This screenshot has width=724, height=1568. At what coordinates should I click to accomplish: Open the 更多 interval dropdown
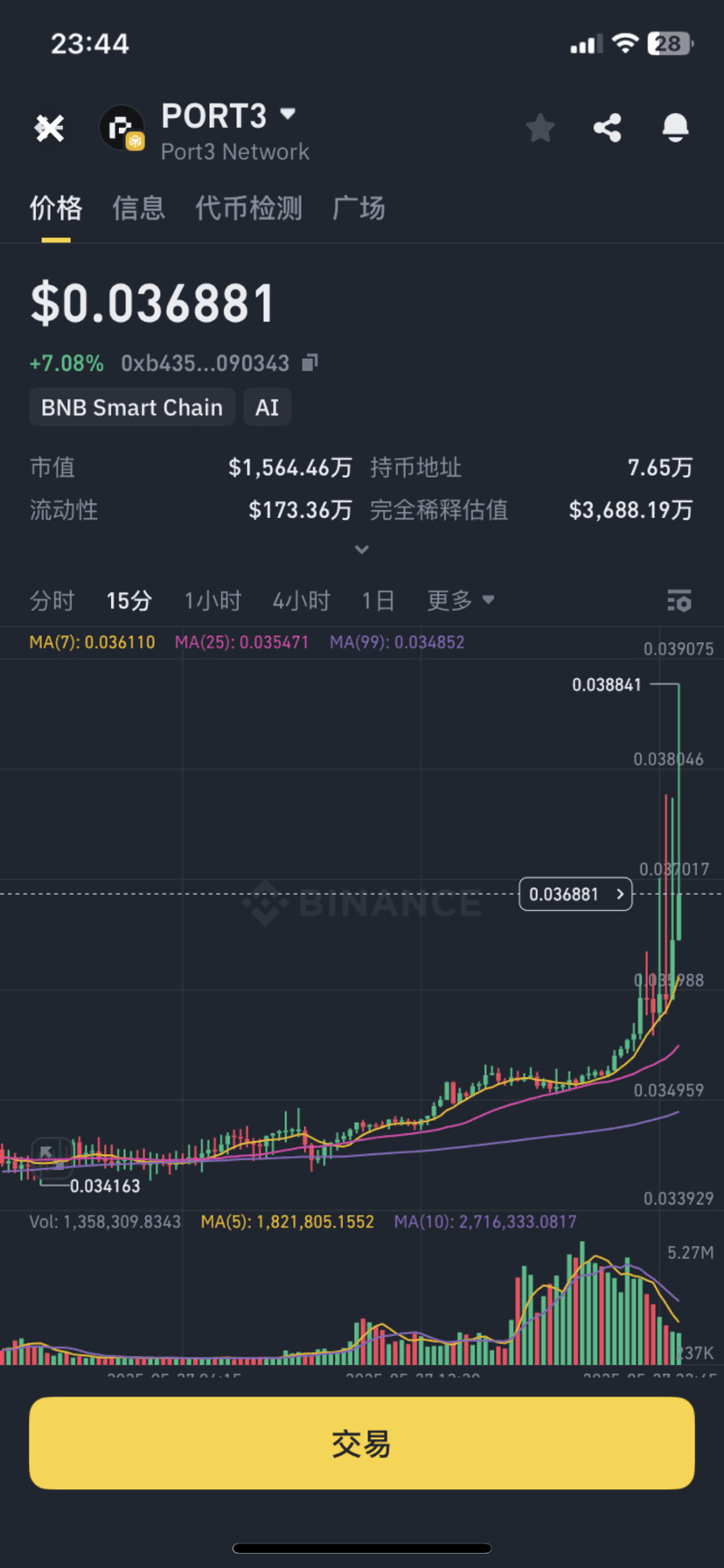coord(460,601)
